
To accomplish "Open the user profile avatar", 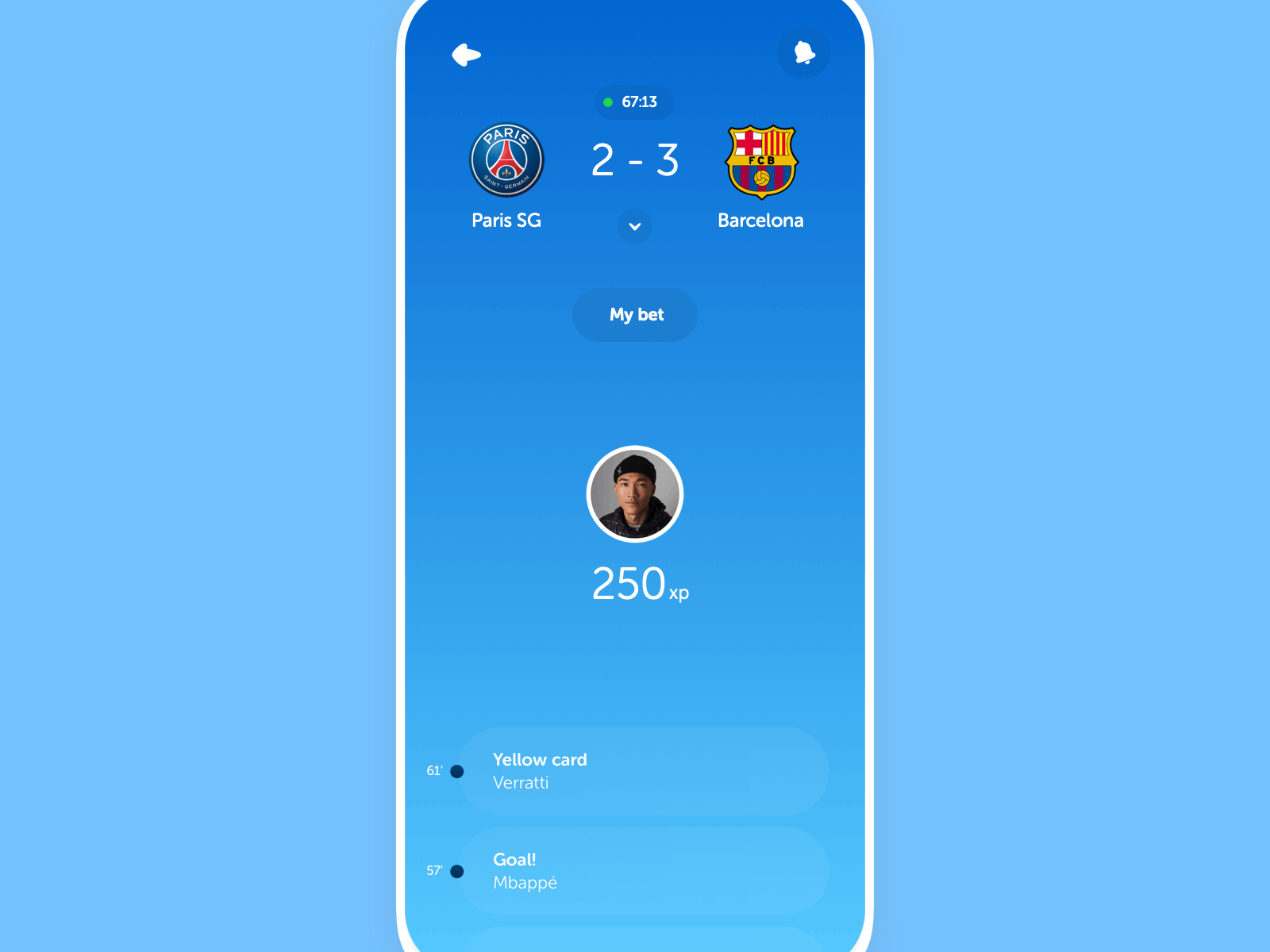I will 635,494.
